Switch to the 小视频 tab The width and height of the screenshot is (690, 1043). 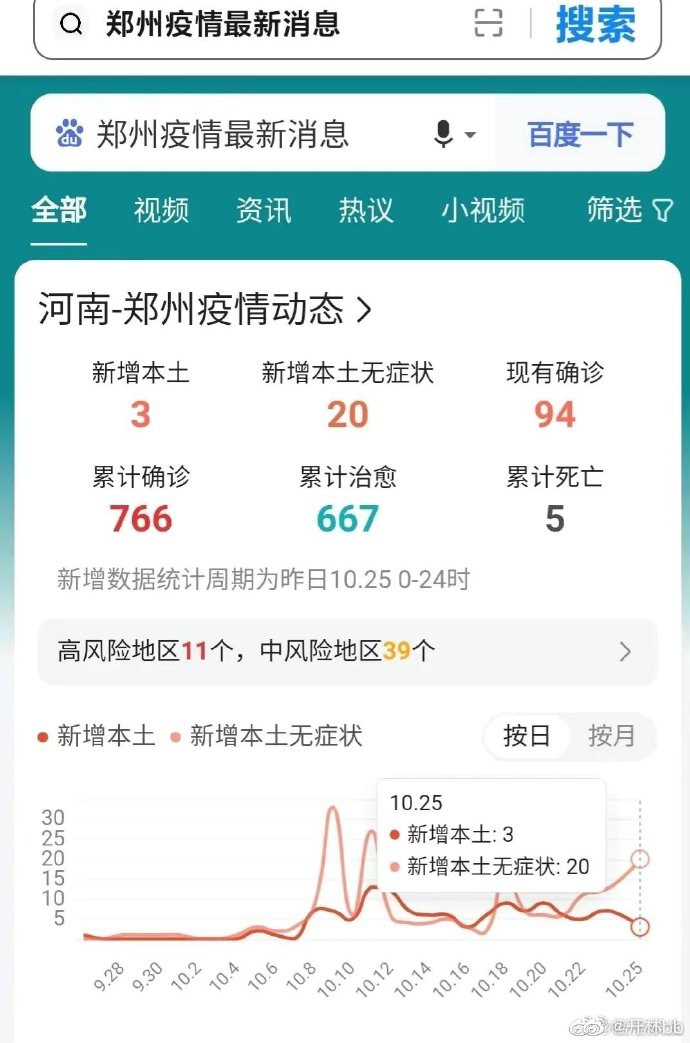pyautogui.click(x=483, y=210)
